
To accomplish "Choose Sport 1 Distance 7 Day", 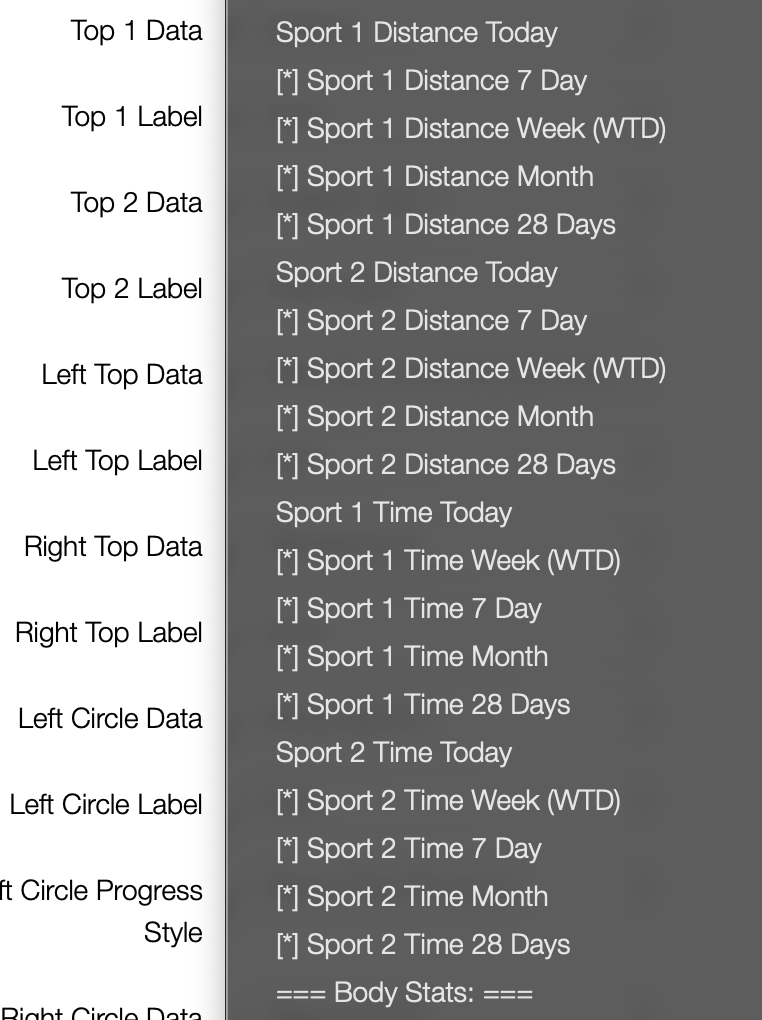I will click(432, 80).
